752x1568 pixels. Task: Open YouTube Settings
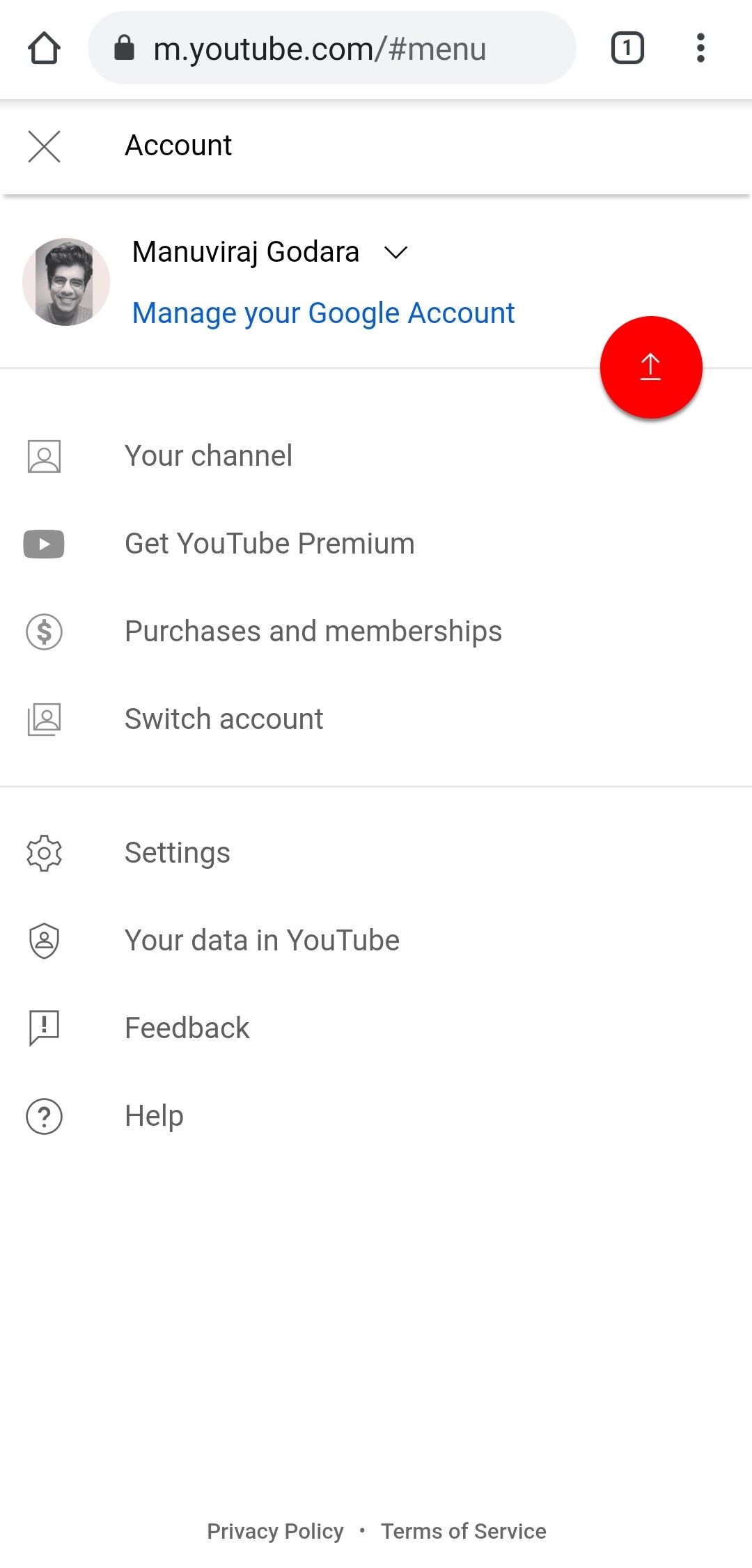point(177,853)
